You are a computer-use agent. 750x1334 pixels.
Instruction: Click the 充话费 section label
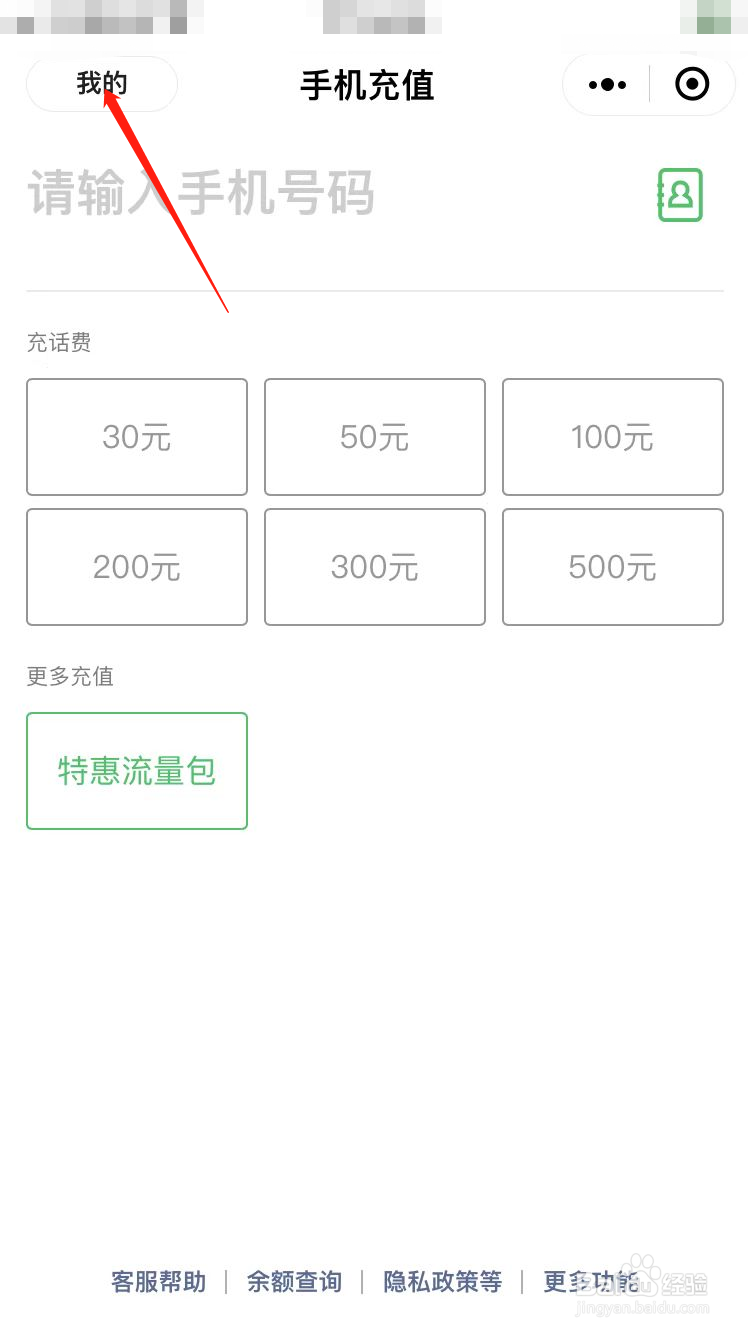[x=59, y=343]
